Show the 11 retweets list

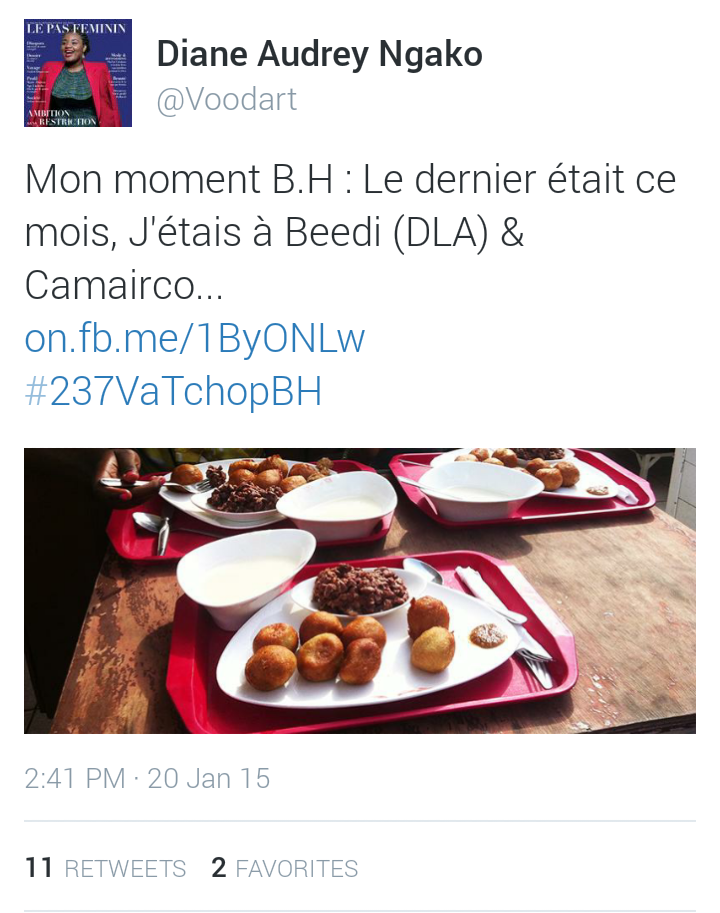(x=105, y=868)
